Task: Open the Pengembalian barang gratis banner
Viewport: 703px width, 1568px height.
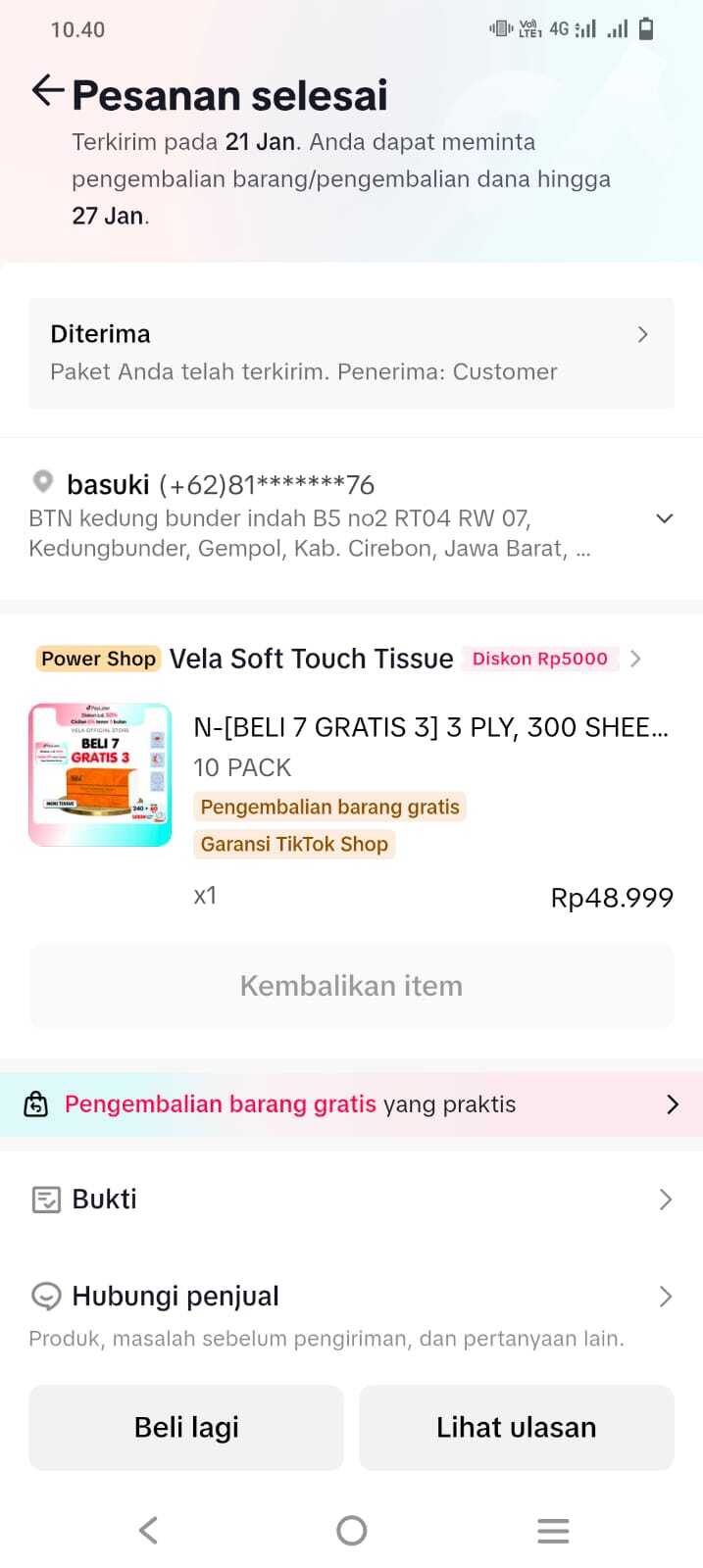Action: point(351,1104)
